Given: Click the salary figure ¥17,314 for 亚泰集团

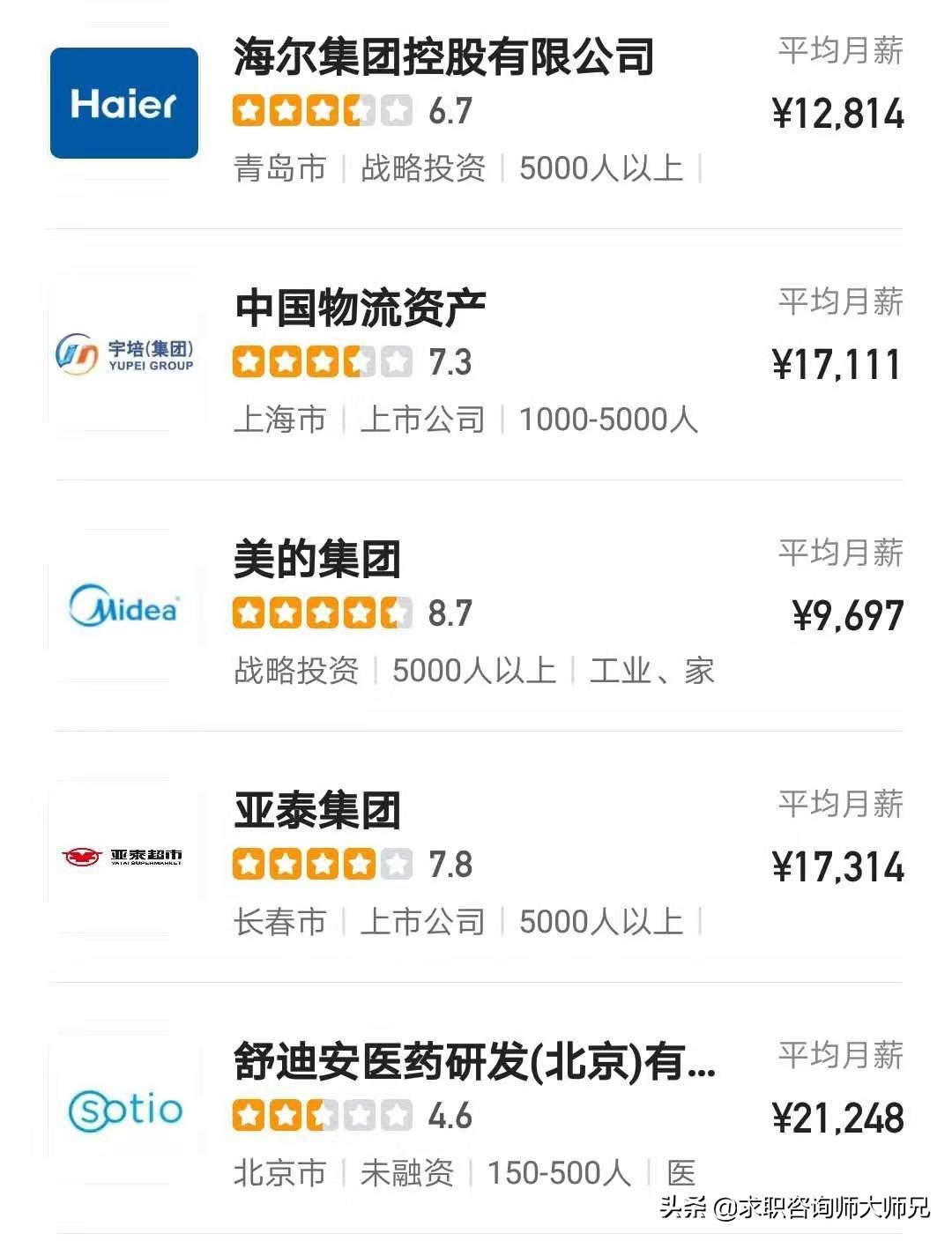Looking at the screenshot, I should tap(837, 868).
